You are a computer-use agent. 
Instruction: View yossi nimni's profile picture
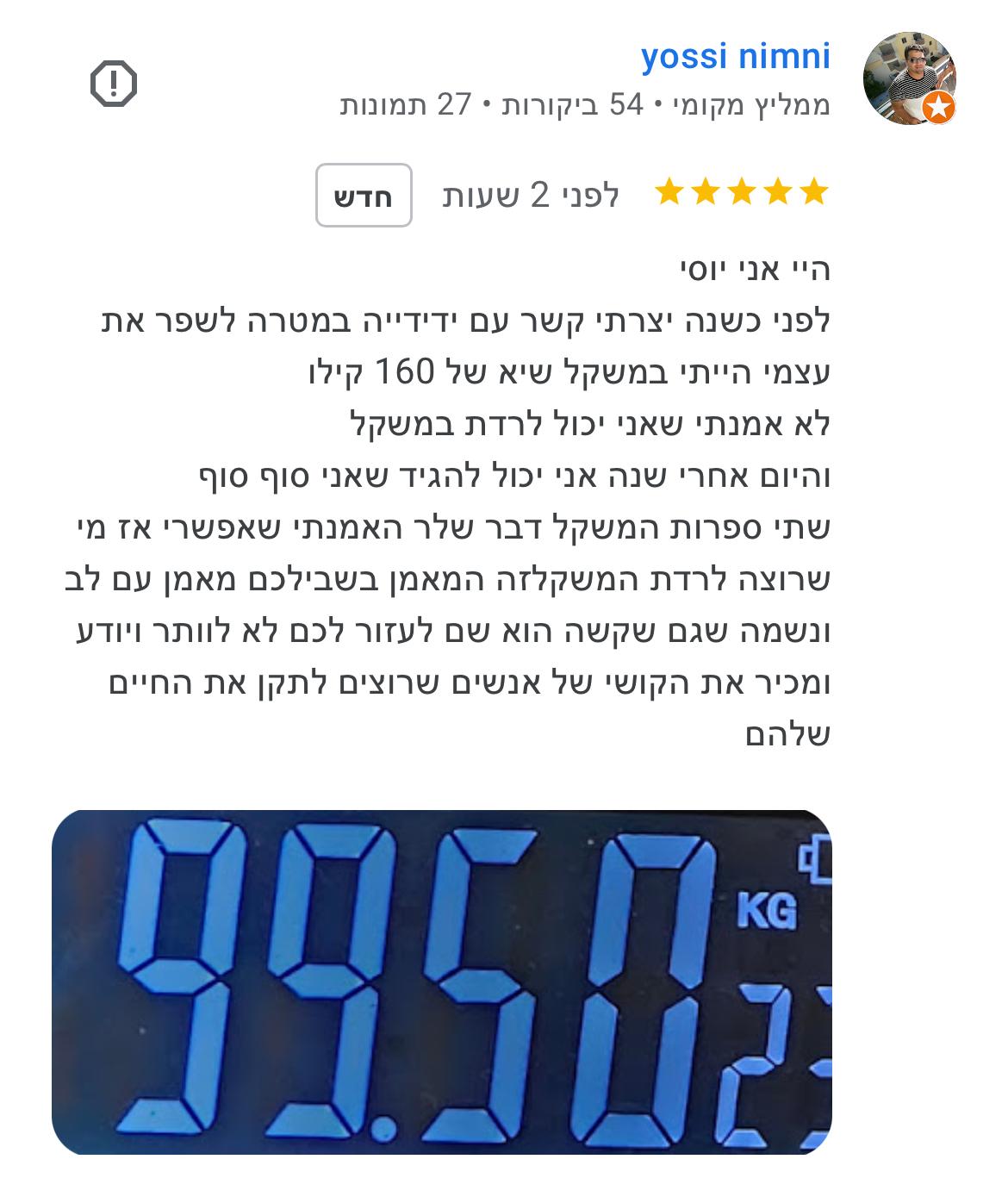point(910,78)
